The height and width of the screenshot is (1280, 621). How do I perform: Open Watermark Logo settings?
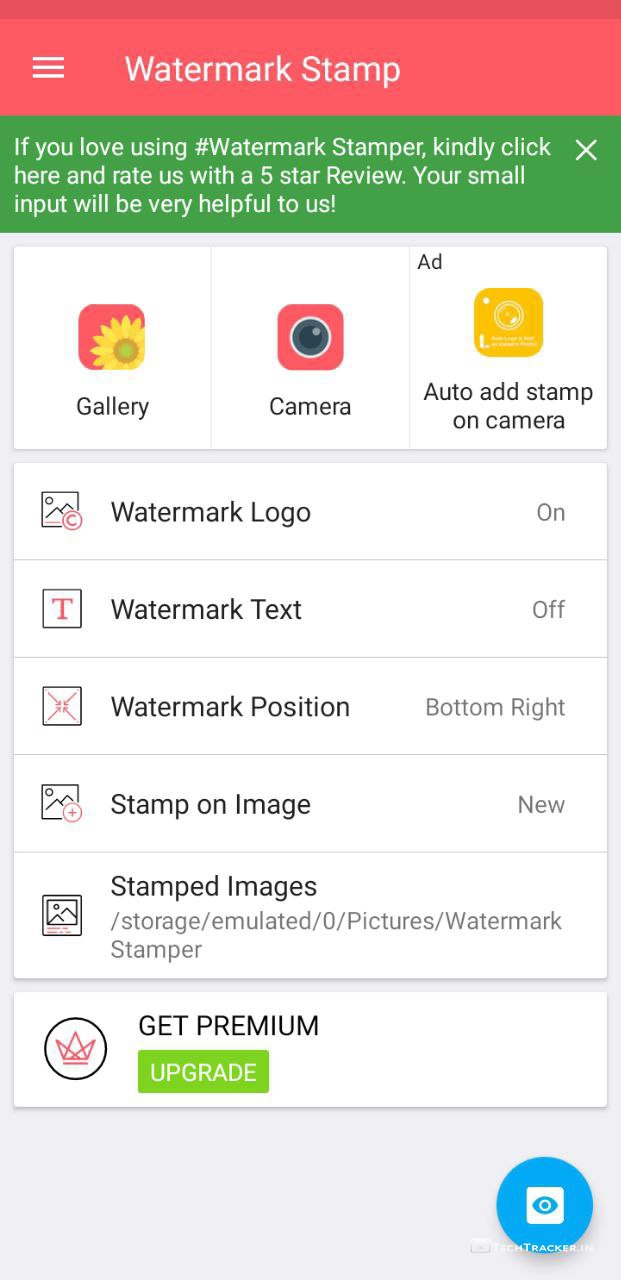click(x=310, y=512)
